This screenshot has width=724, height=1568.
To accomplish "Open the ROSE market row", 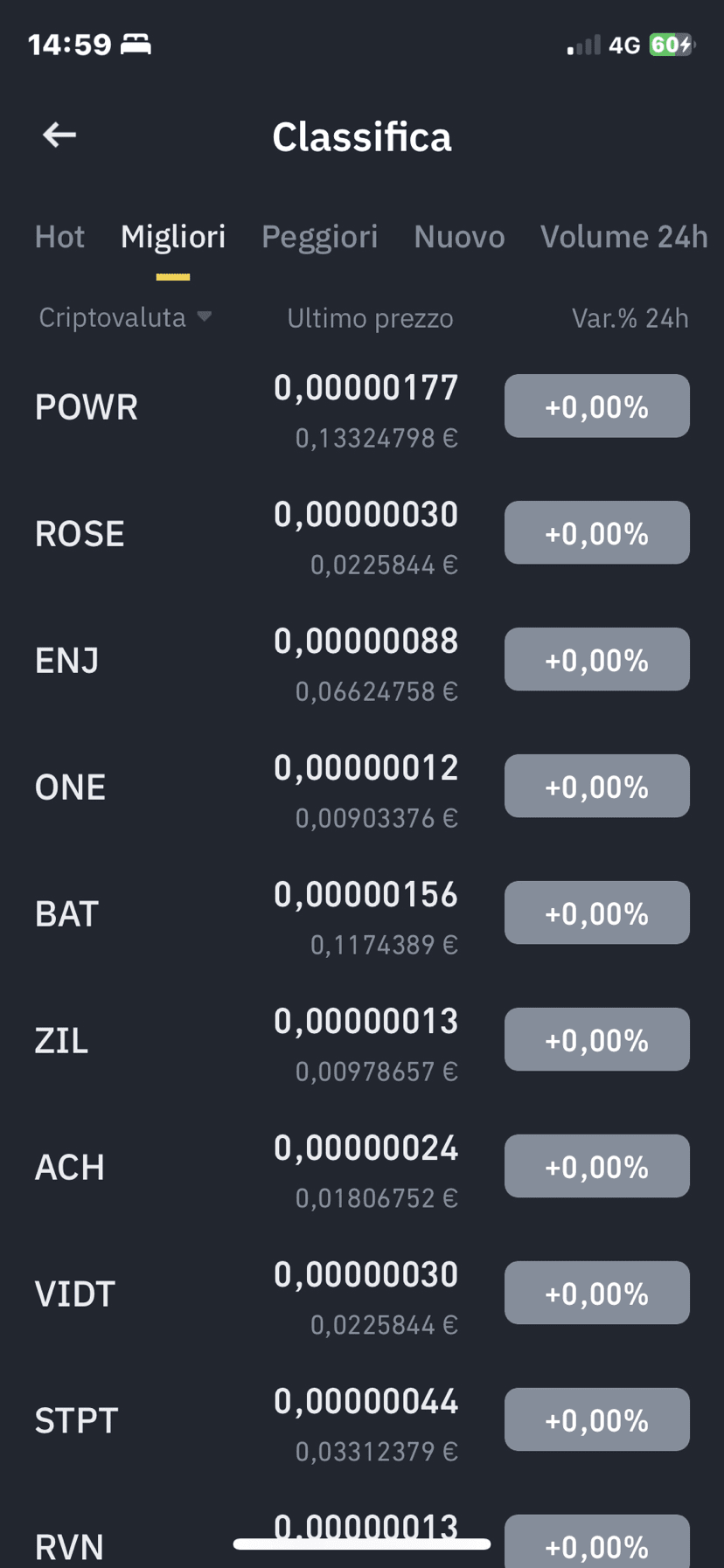I will point(80,534).
